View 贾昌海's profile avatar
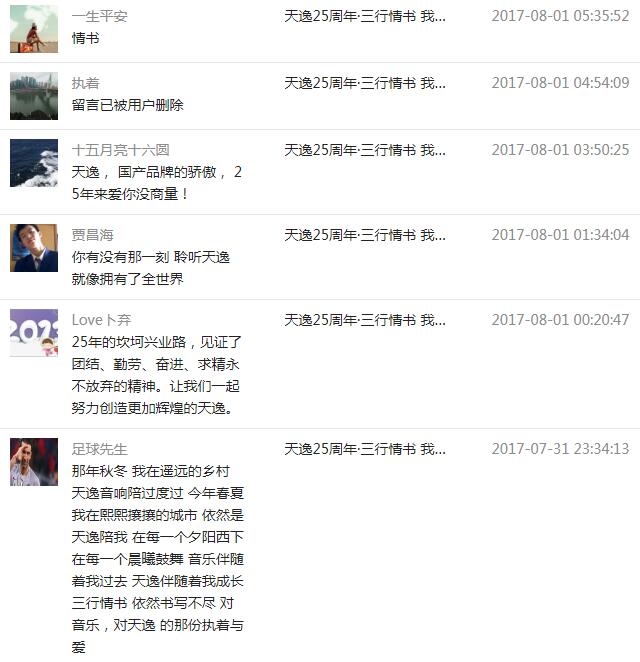Viewport: 640px width, 662px height. pyautogui.click(x=34, y=247)
